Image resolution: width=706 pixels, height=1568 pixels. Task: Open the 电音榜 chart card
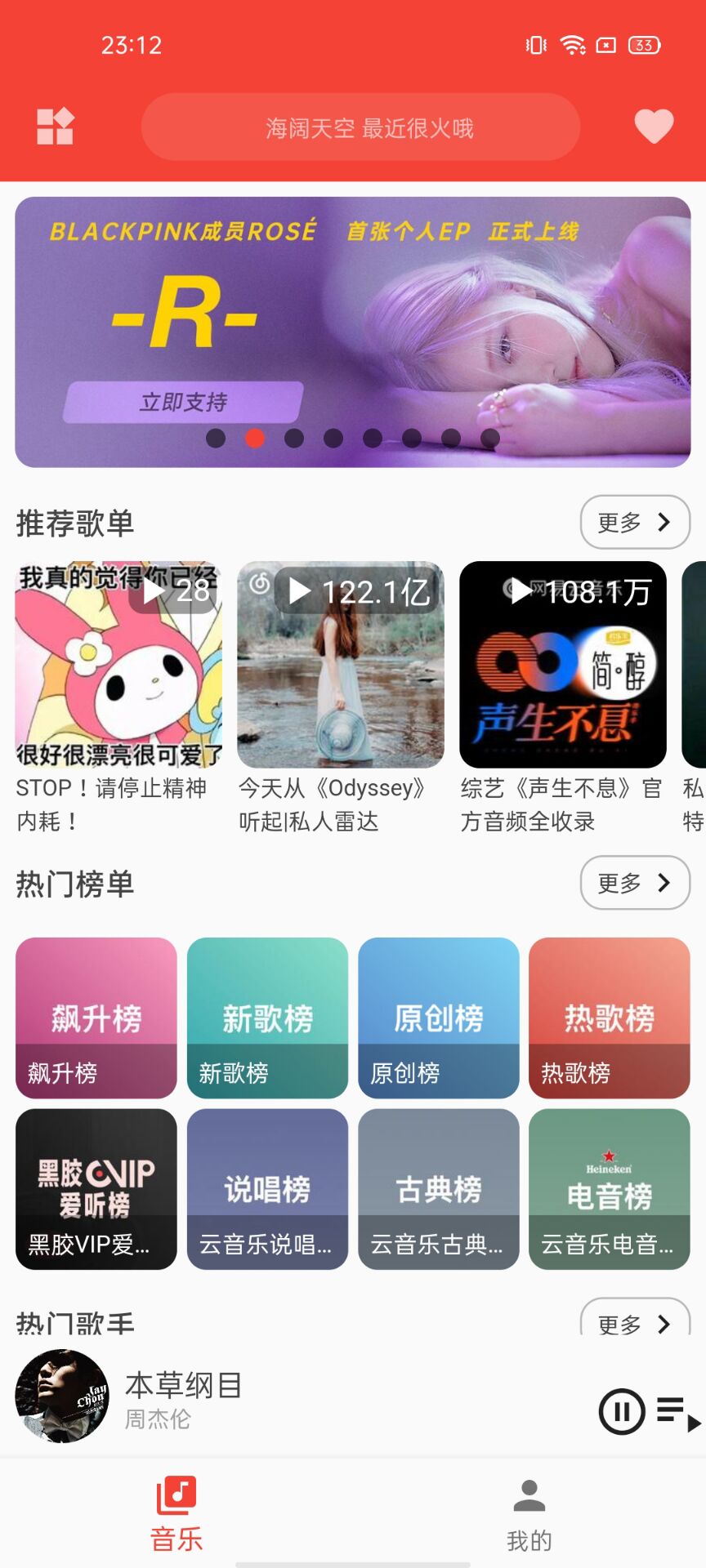coord(610,1189)
